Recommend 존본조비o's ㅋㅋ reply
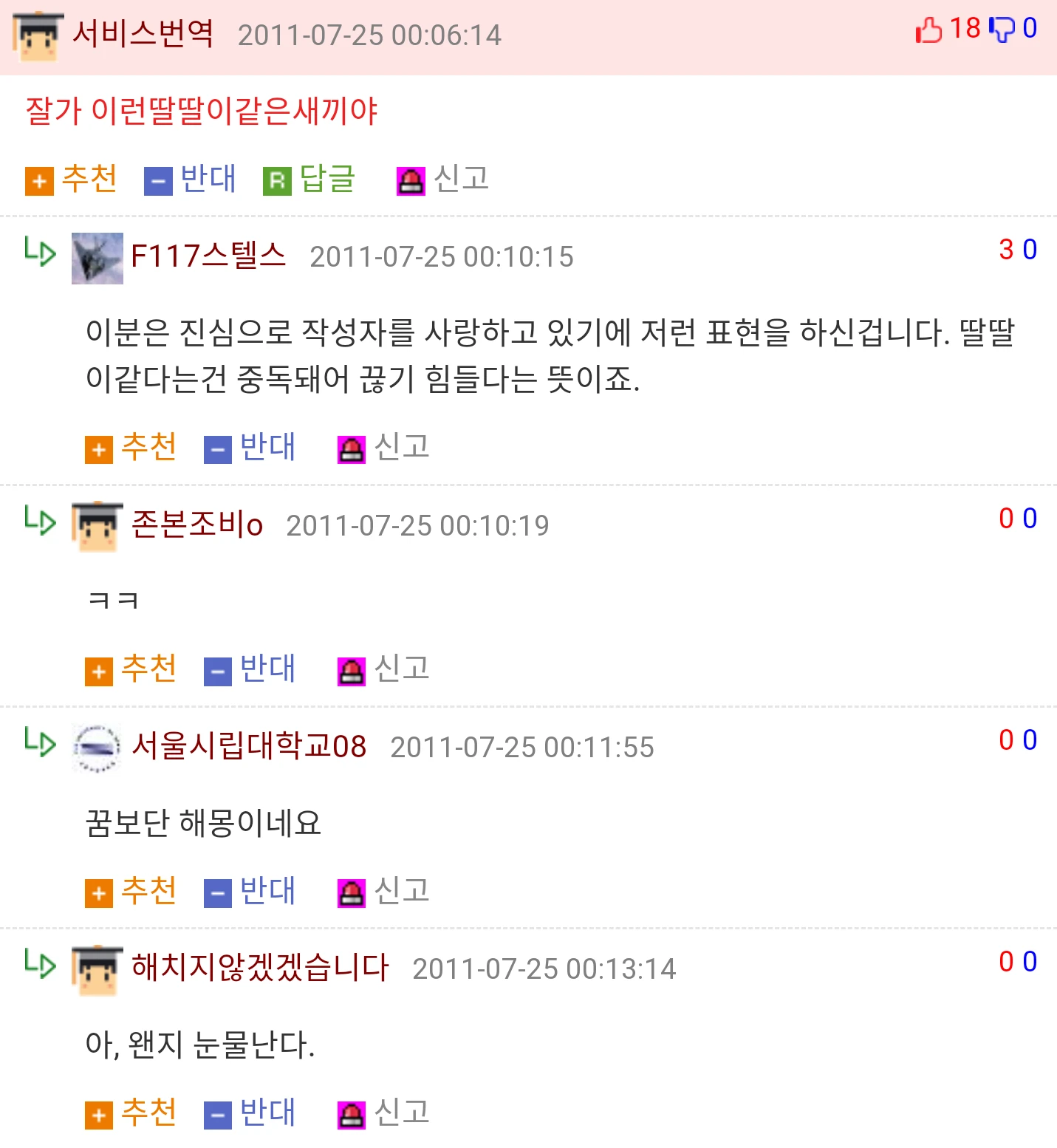 (x=131, y=669)
